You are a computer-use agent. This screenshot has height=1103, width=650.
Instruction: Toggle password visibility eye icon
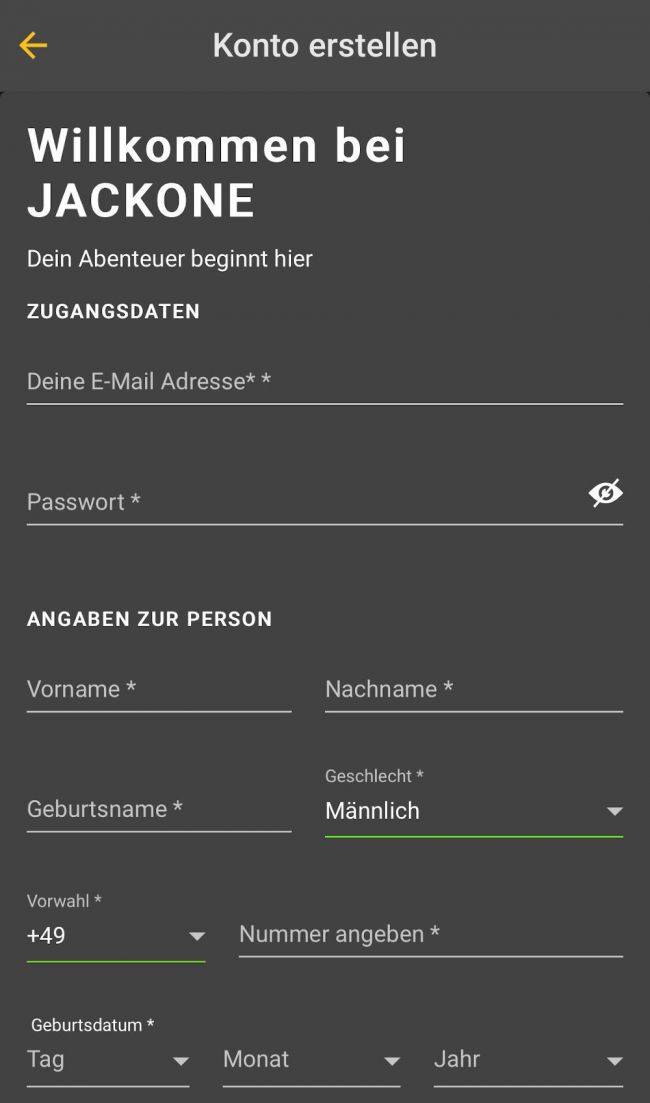tap(605, 493)
